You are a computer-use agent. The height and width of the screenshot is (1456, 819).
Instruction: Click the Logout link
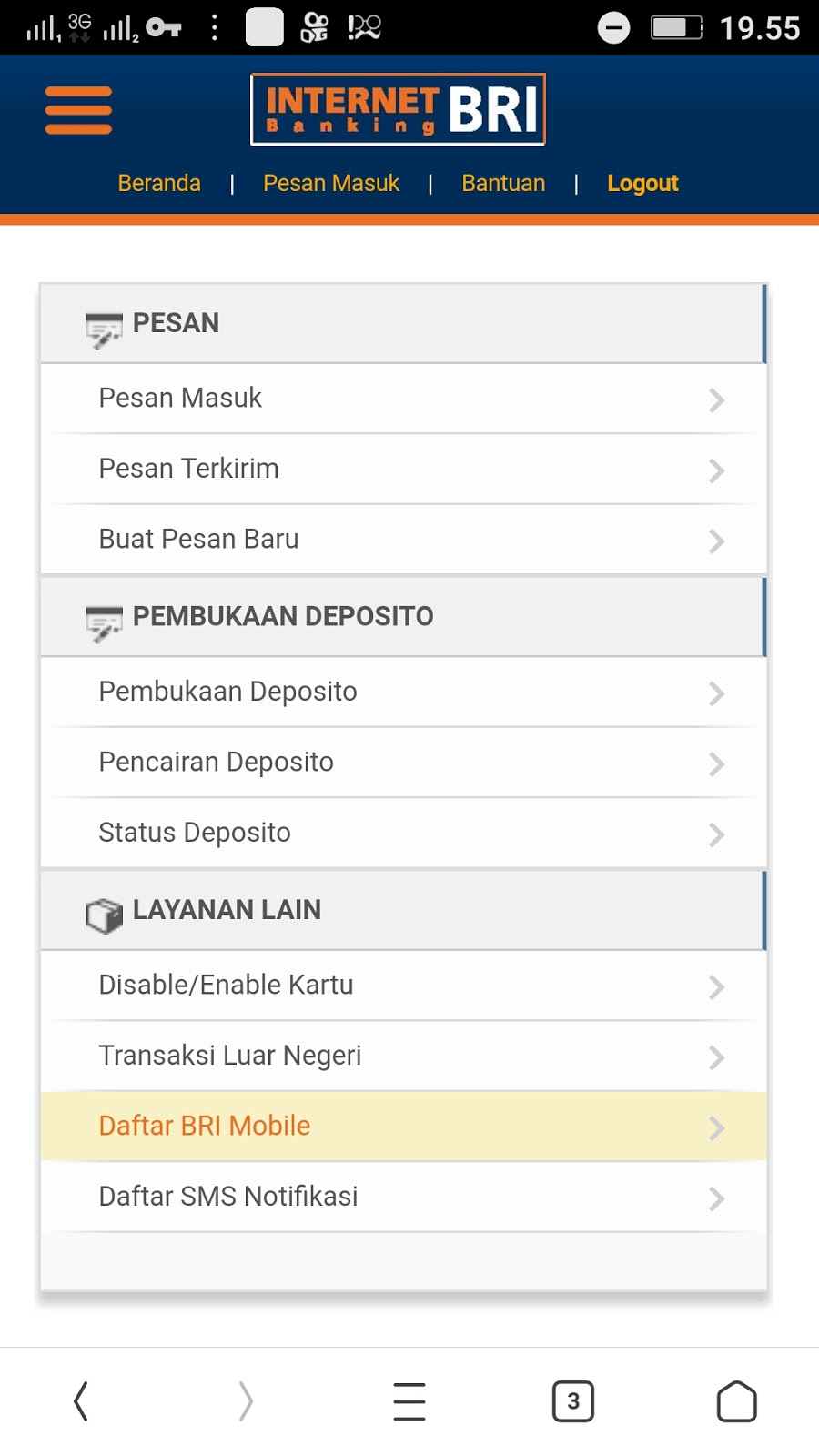pyautogui.click(x=642, y=183)
